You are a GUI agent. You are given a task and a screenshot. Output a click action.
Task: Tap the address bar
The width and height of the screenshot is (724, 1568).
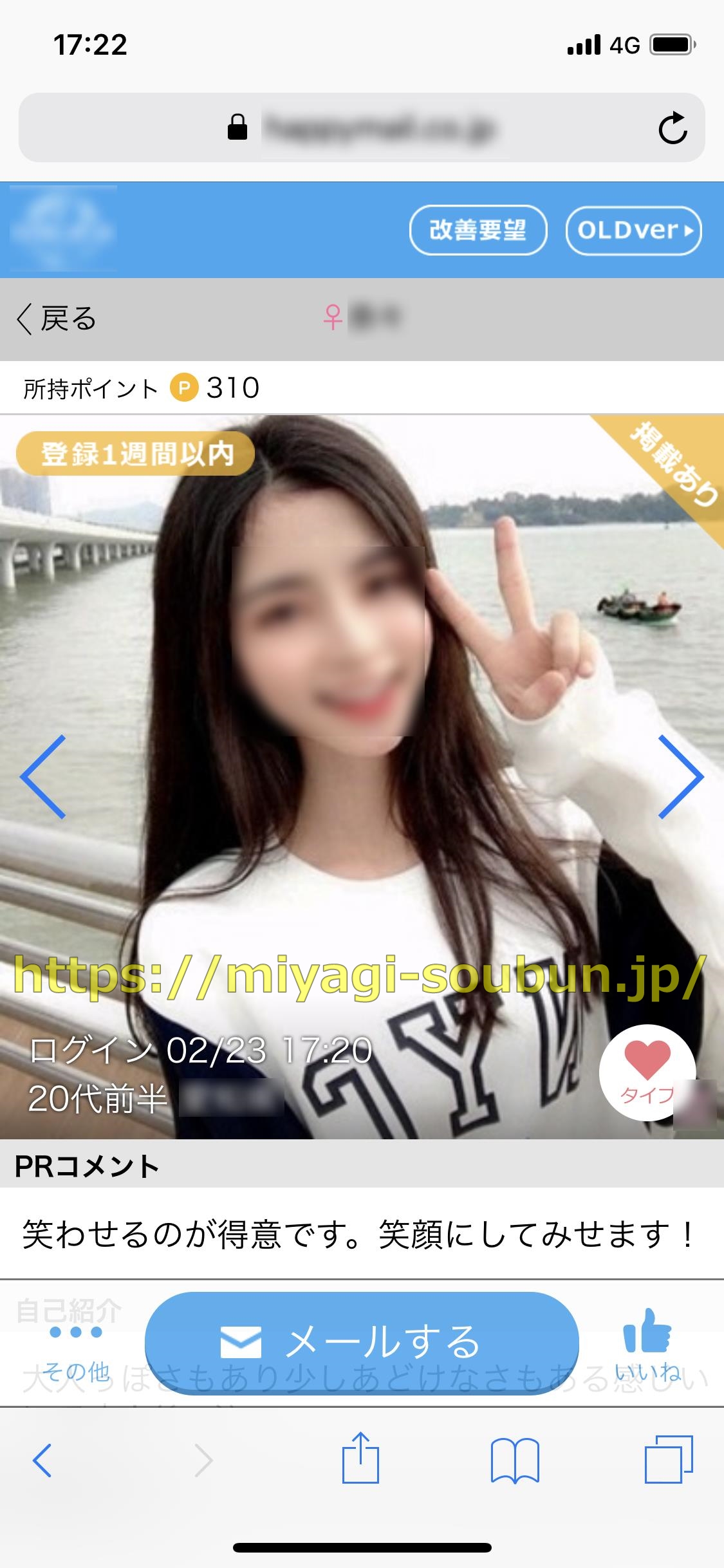pyautogui.click(x=362, y=127)
